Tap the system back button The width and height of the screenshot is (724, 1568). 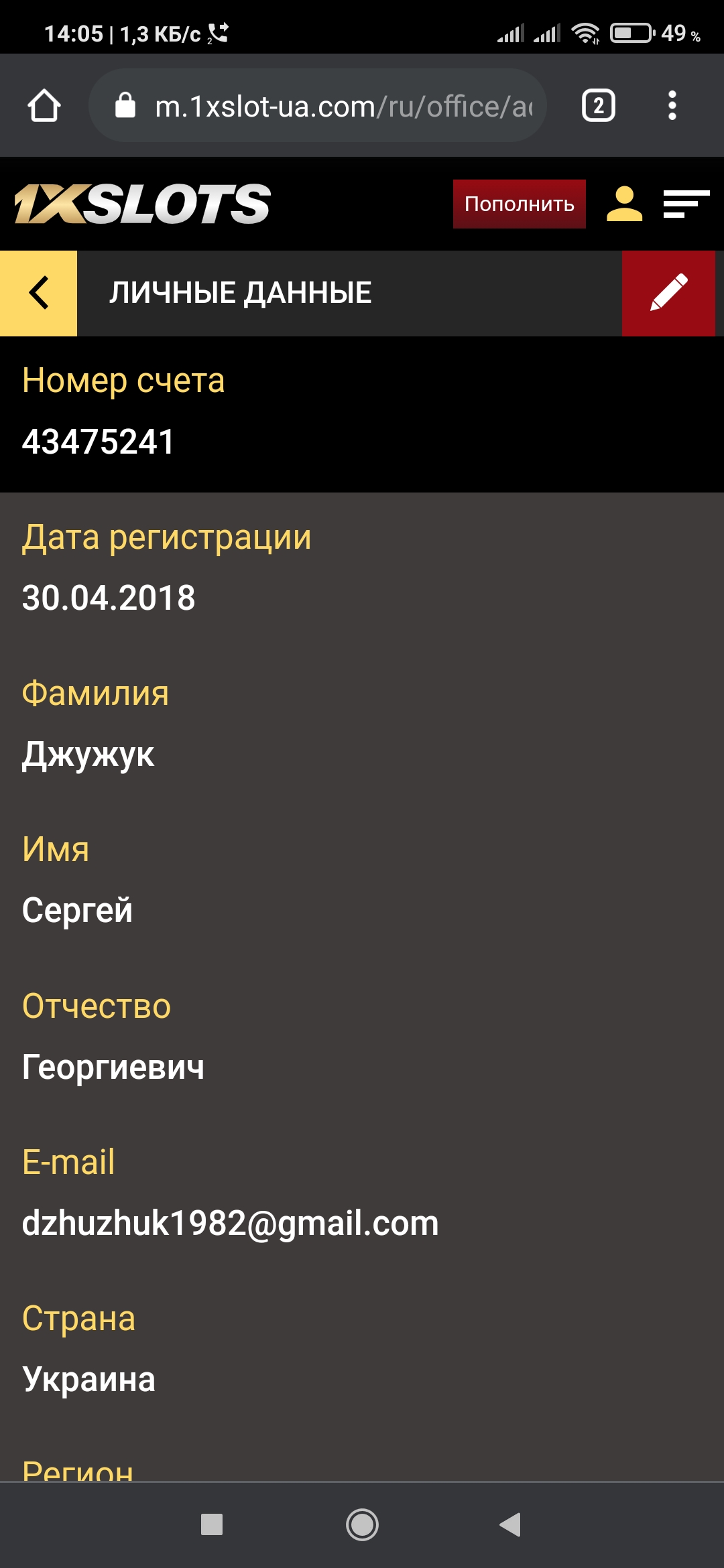click(511, 1524)
